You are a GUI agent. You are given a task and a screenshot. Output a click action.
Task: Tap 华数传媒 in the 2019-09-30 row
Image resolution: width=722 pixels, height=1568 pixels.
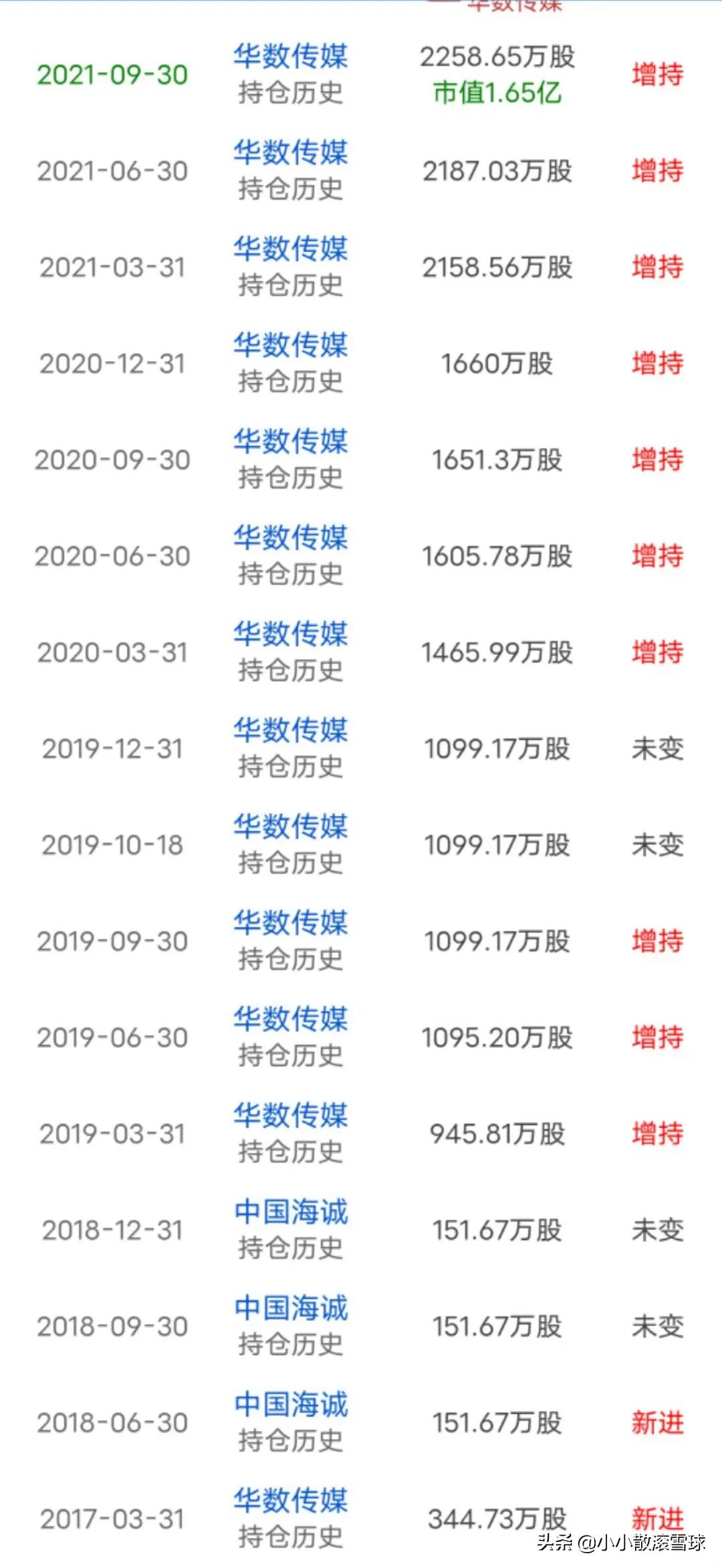[x=291, y=923]
